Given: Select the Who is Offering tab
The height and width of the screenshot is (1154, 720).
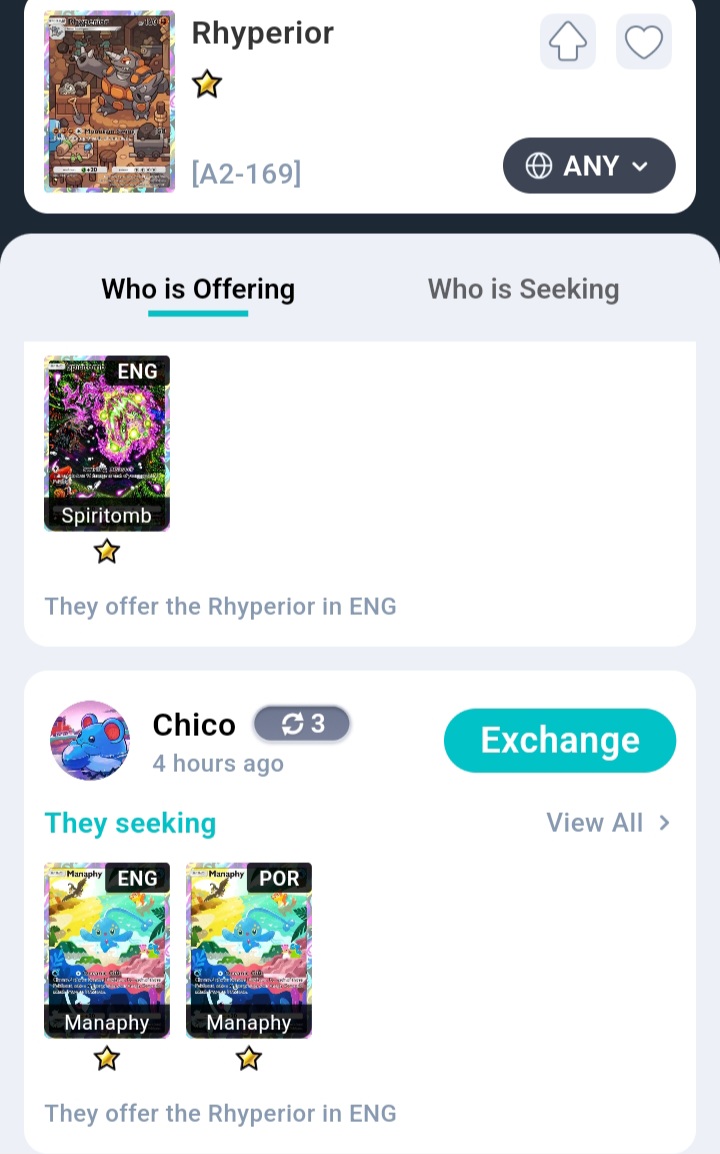Looking at the screenshot, I should [198, 289].
